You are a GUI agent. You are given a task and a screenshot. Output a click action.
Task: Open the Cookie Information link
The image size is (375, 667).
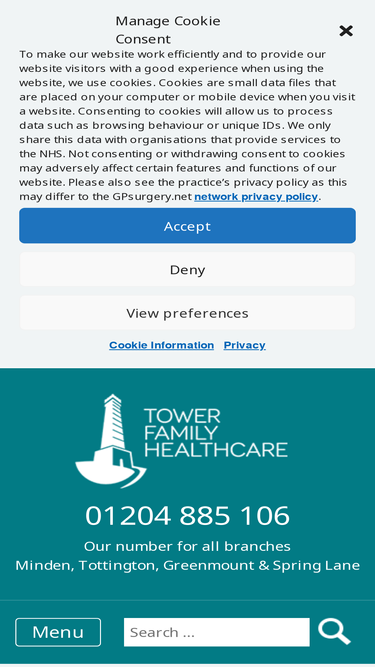(x=162, y=345)
